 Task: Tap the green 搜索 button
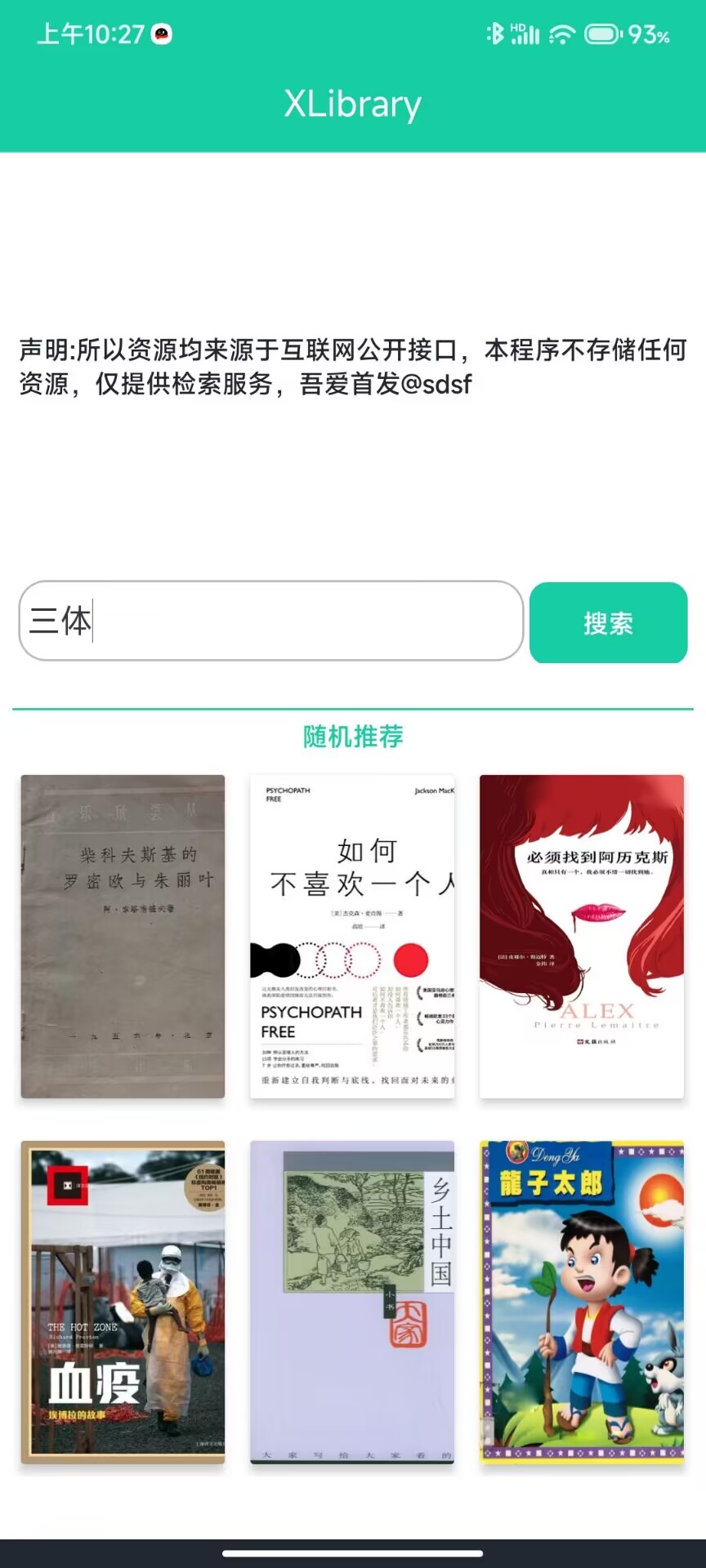coord(608,622)
